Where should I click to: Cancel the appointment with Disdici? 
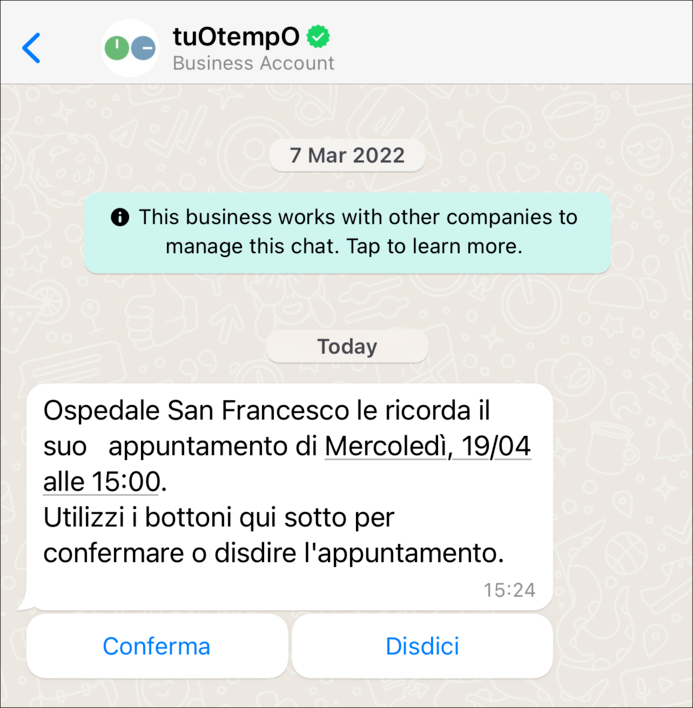pos(422,646)
